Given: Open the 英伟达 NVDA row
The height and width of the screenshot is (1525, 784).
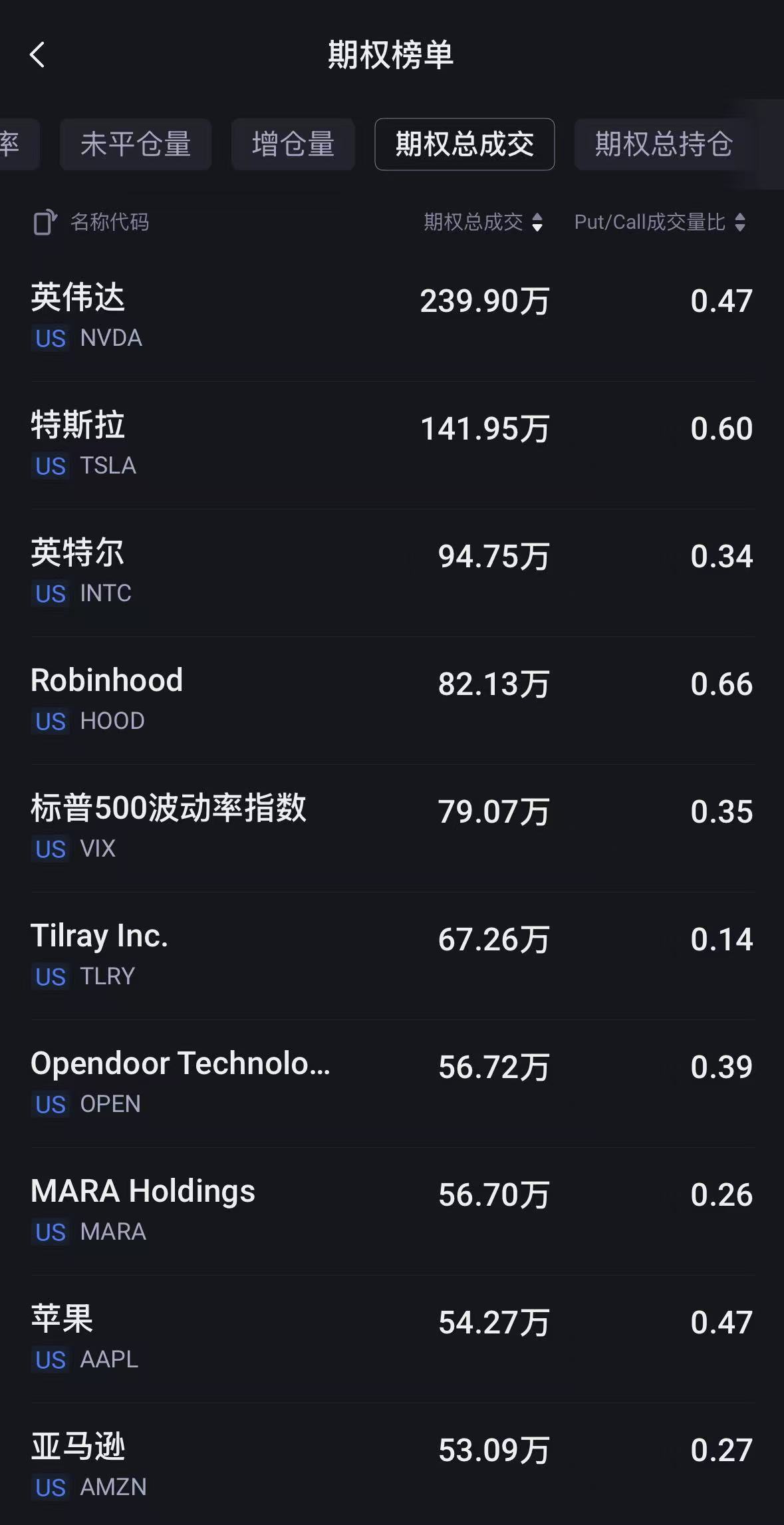Looking at the screenshot, I should (391, 317).
